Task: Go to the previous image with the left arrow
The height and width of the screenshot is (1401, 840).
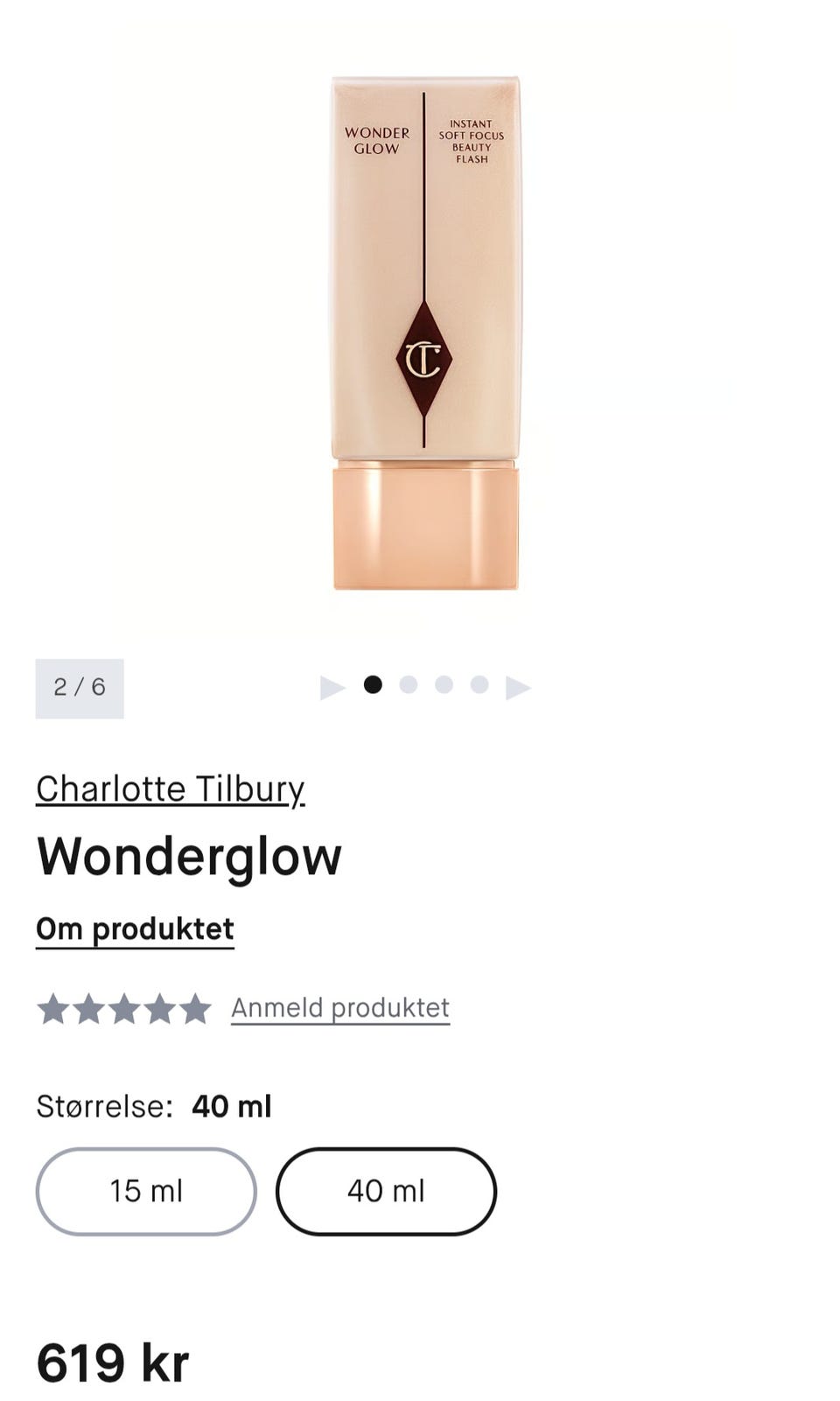Action: coord(333,688)
